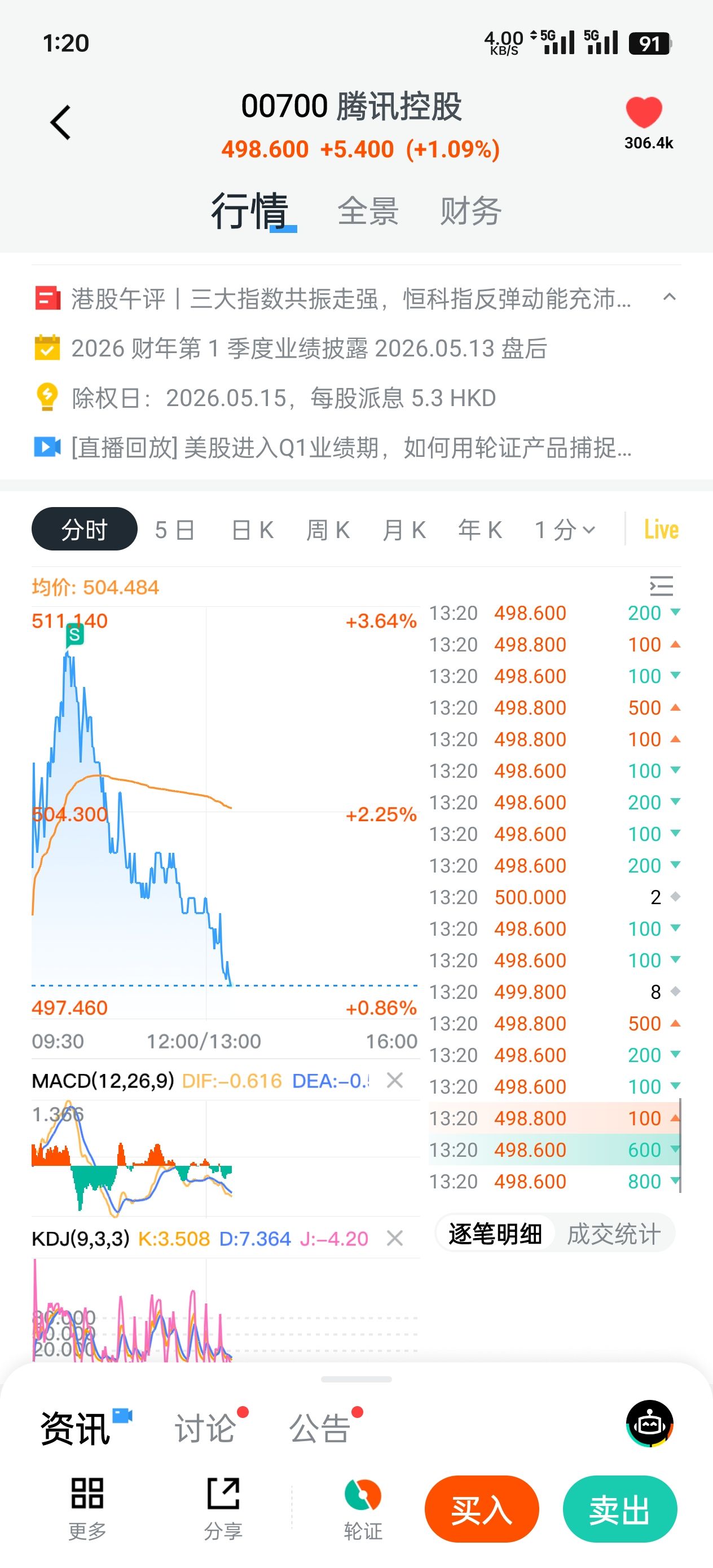Select the 5日 chart period
The width and height of the screenshot is (713, 1568).
pos(175,530)
